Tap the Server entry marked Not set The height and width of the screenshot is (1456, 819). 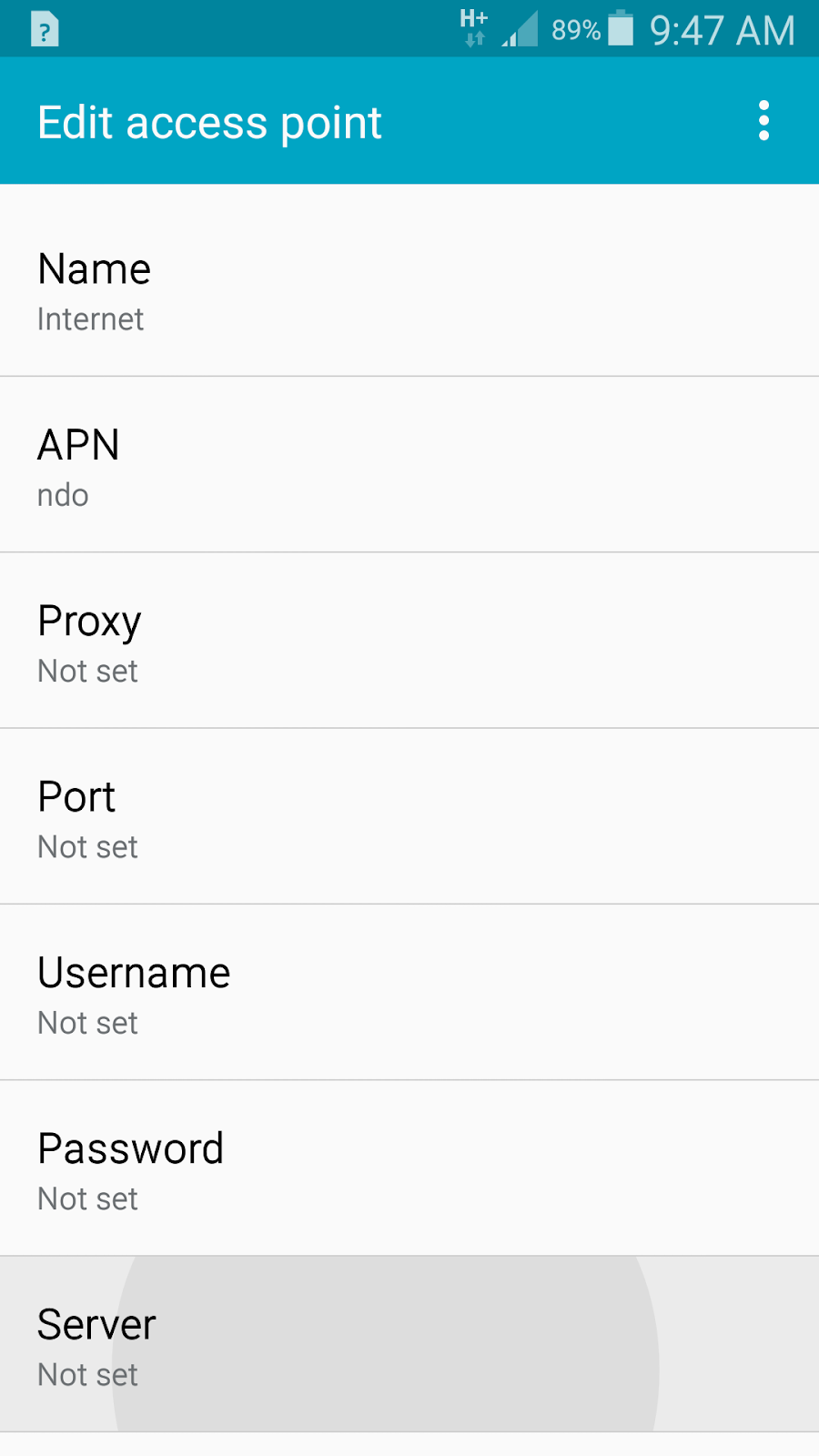coord(409,1345)
